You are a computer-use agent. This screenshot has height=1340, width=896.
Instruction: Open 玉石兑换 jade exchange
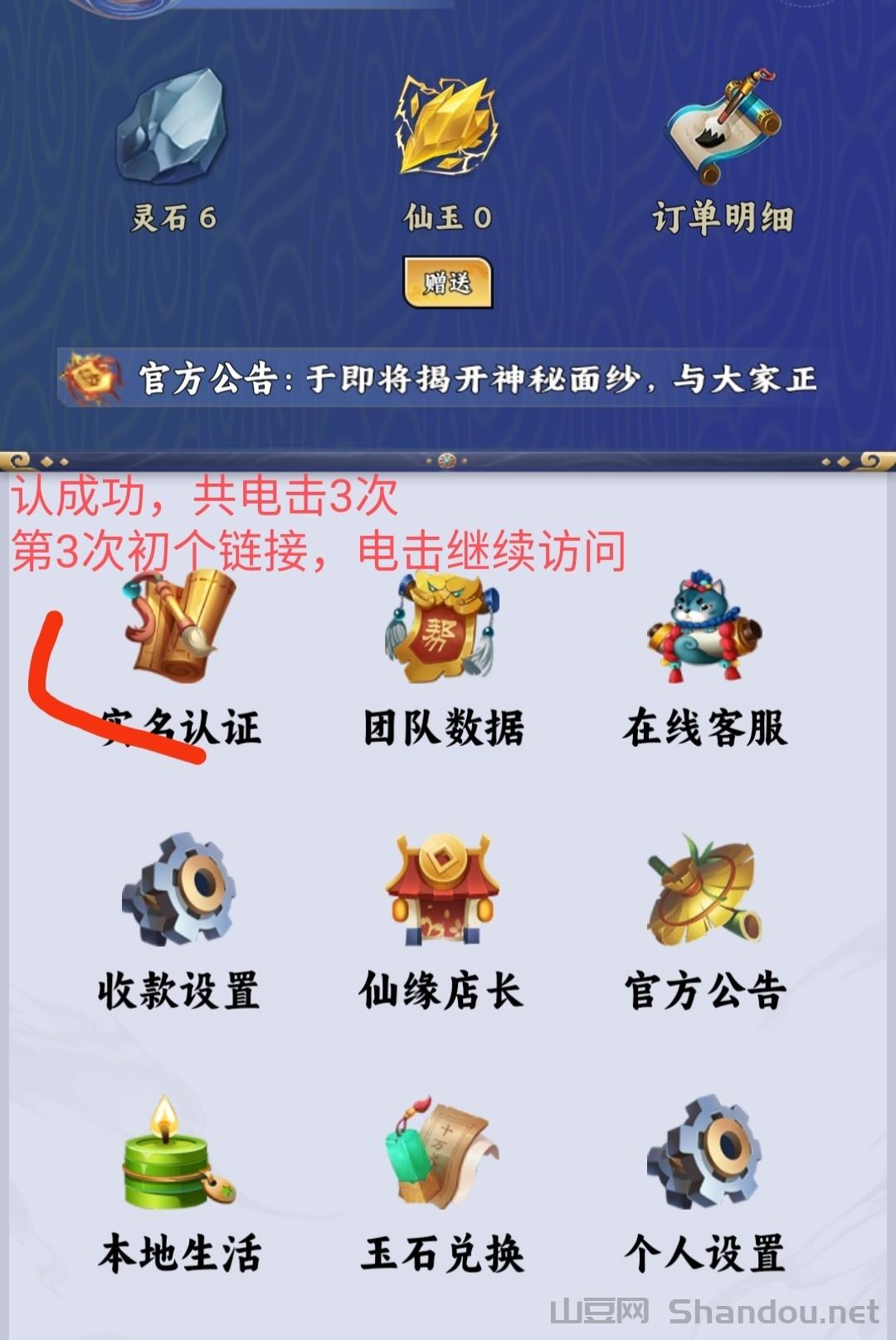pyautogui.click(x=442, y=1187)
